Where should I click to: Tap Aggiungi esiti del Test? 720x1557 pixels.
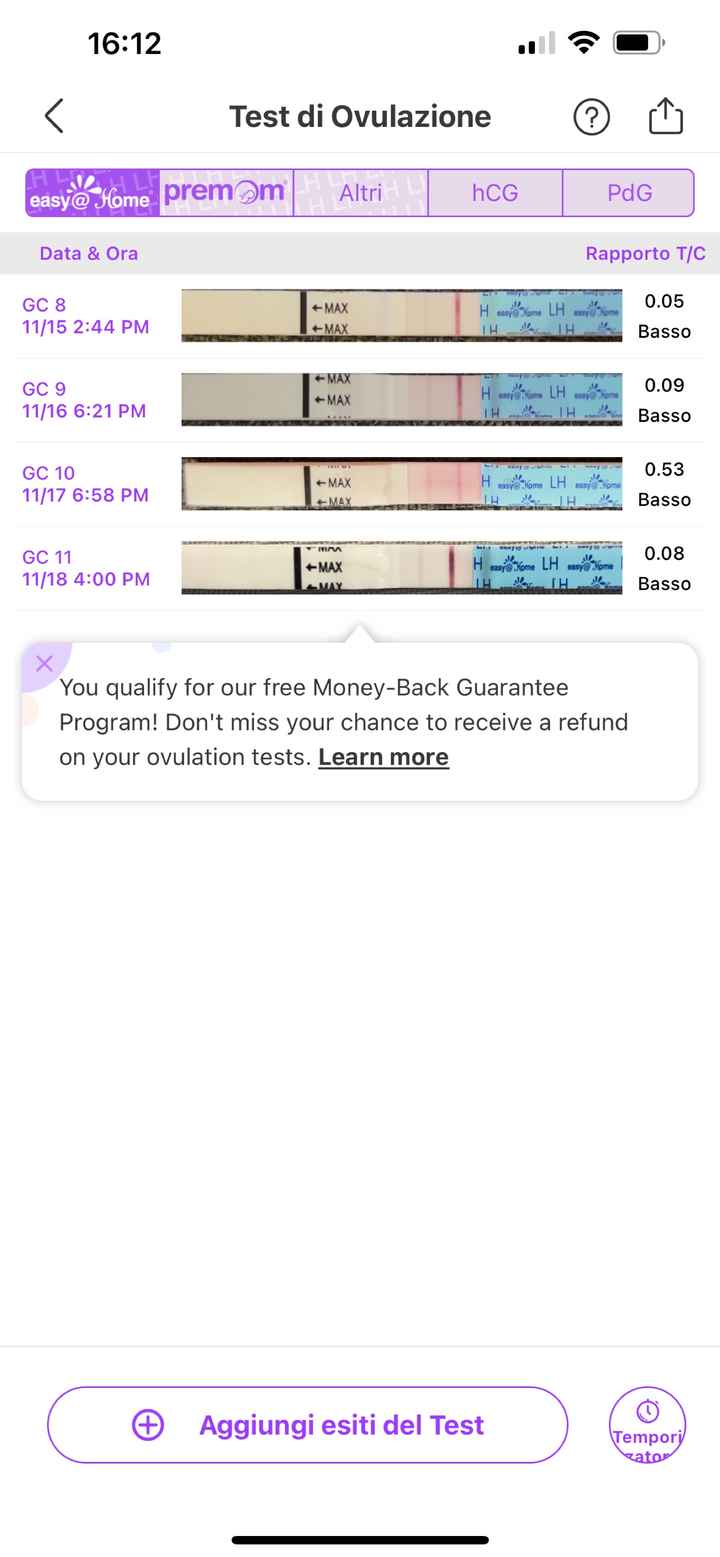307,1425
